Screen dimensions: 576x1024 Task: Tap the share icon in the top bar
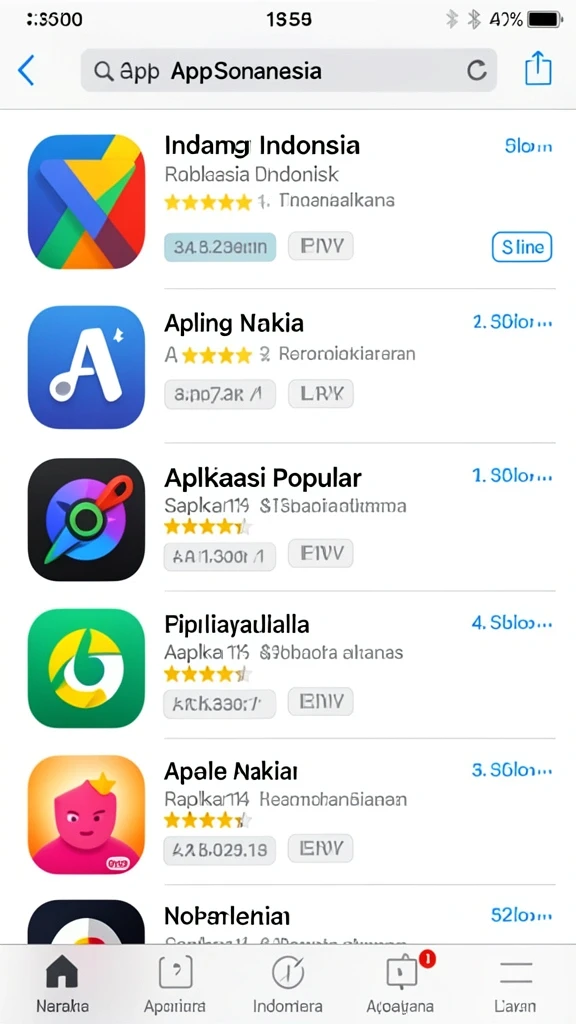[538, 69]
